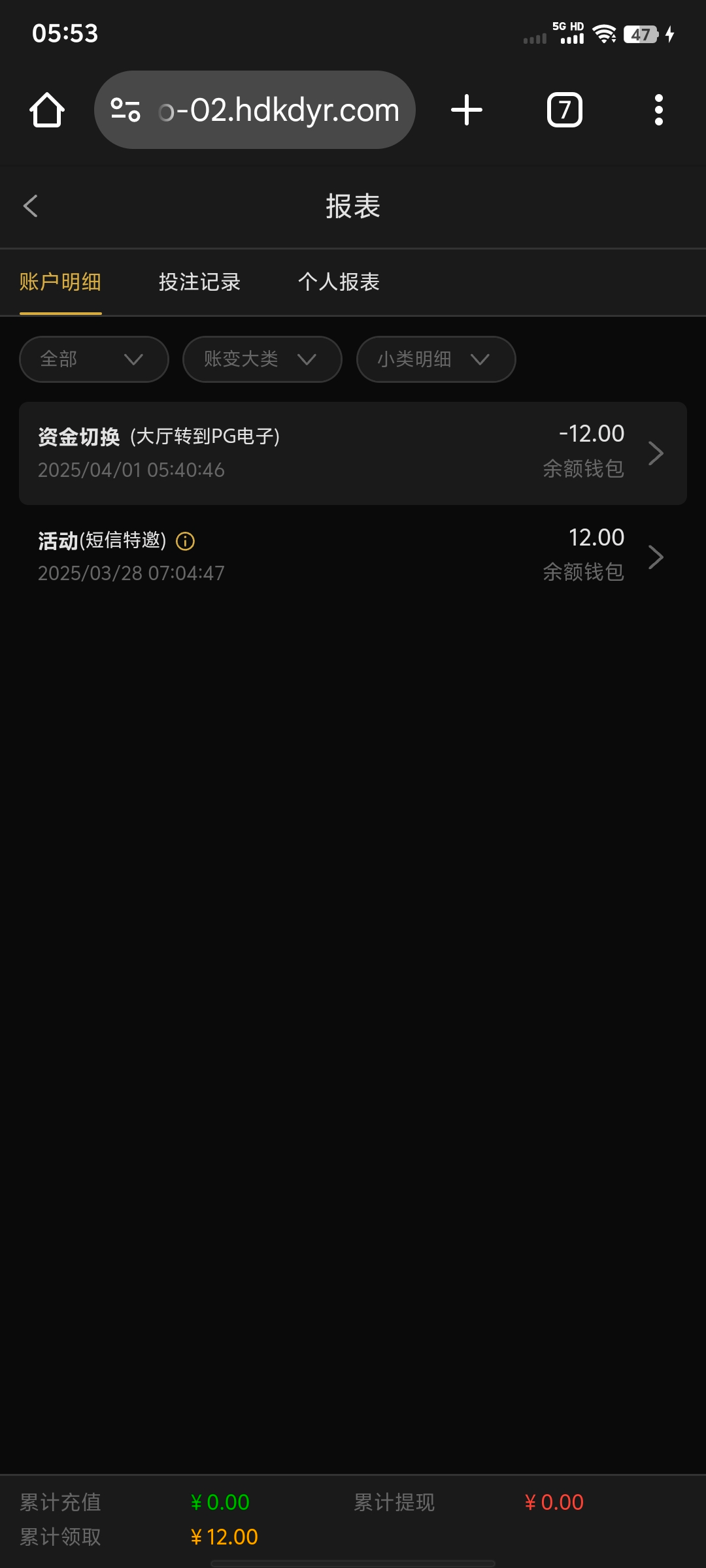Tap the info icon beside 活动(短信特邀)
The height and width of the screenshot is (1568, 706).
coord(186,541)
